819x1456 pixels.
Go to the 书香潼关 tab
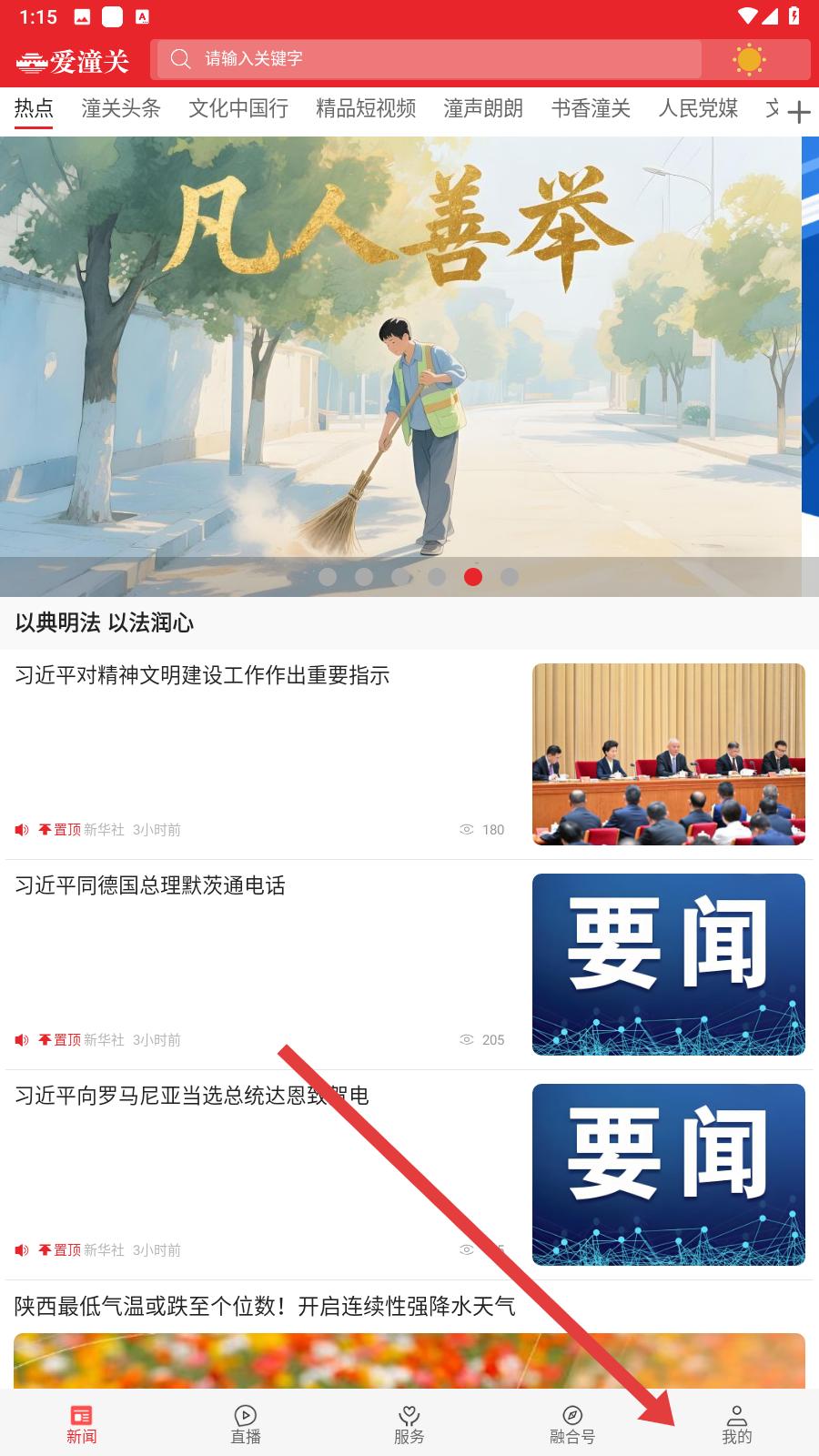(x=591, y=109)
